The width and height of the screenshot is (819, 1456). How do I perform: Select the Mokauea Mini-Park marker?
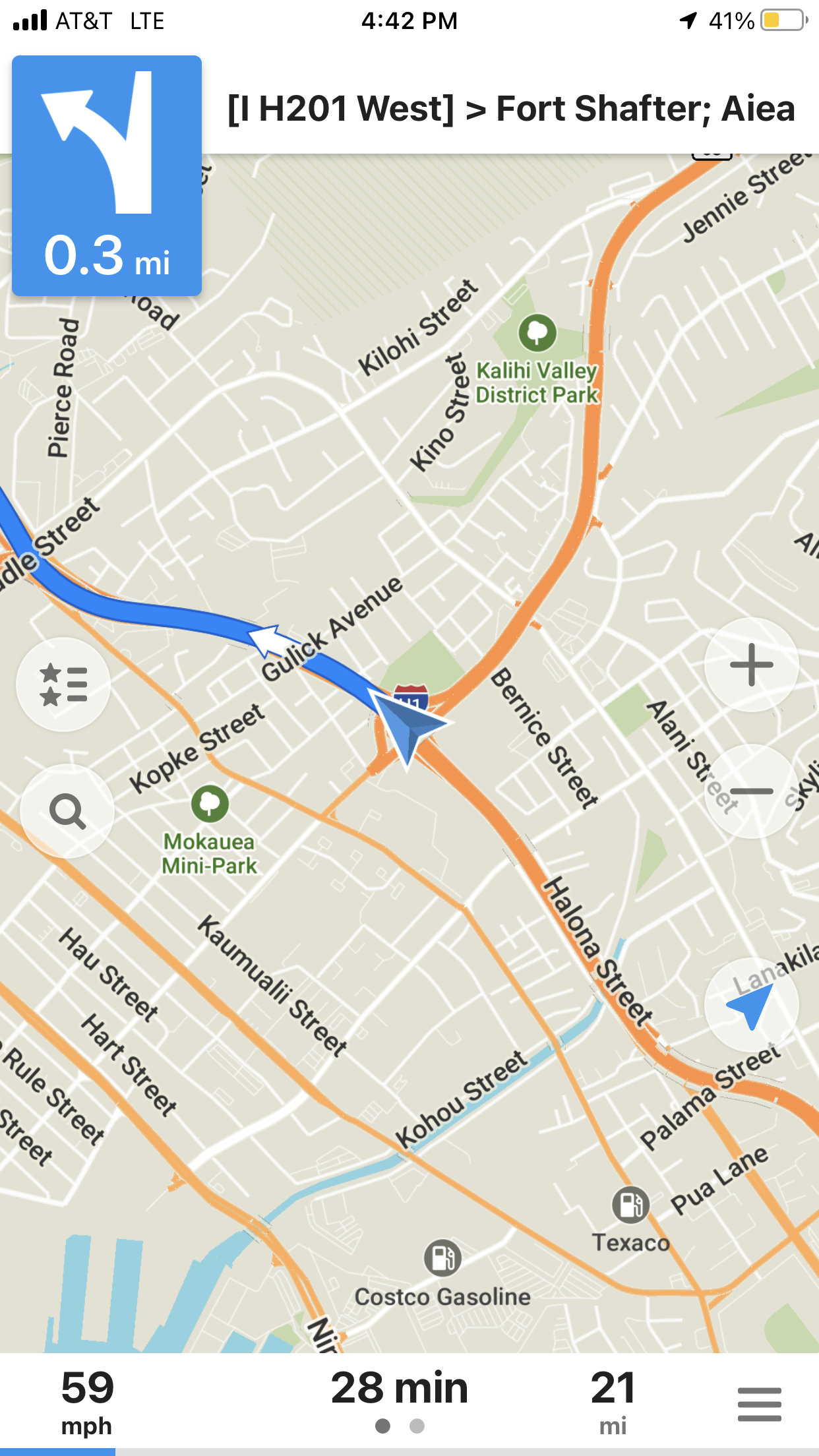[210, 803]
